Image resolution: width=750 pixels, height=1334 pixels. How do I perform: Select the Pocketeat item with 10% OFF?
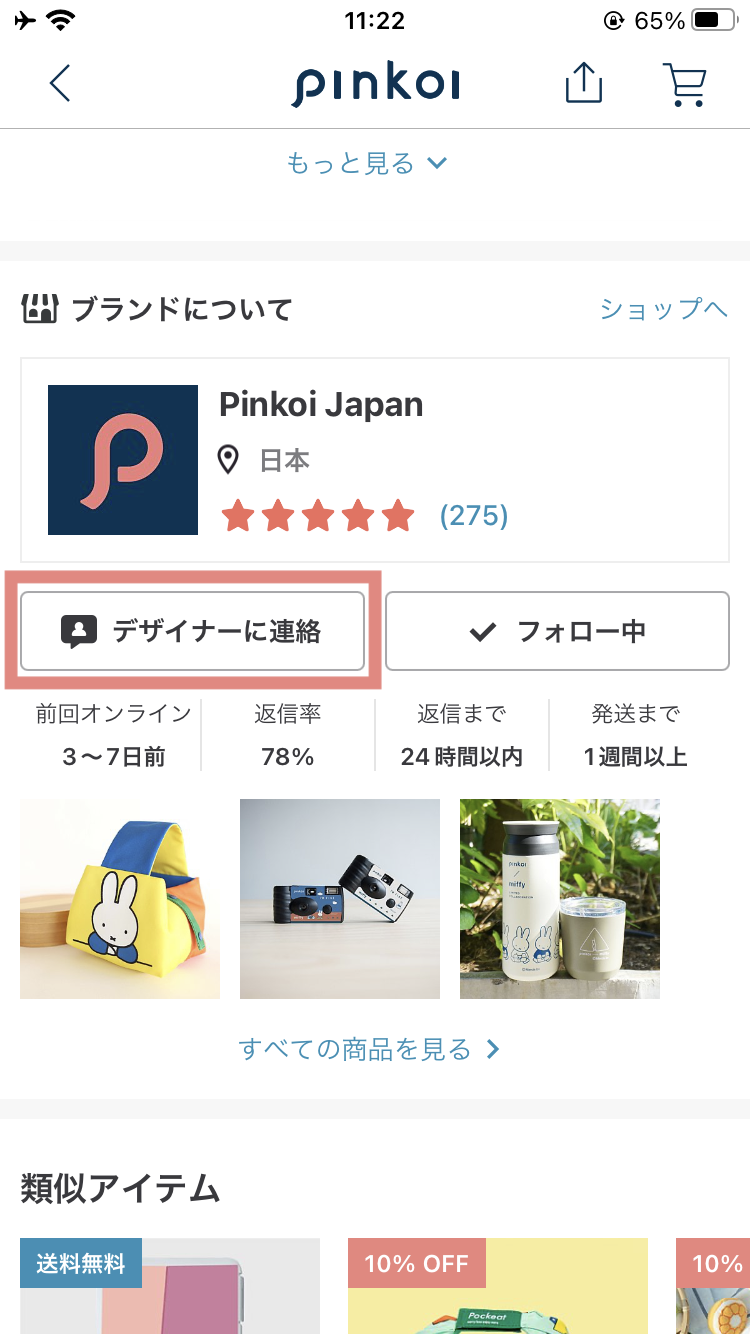(498, 1290)
